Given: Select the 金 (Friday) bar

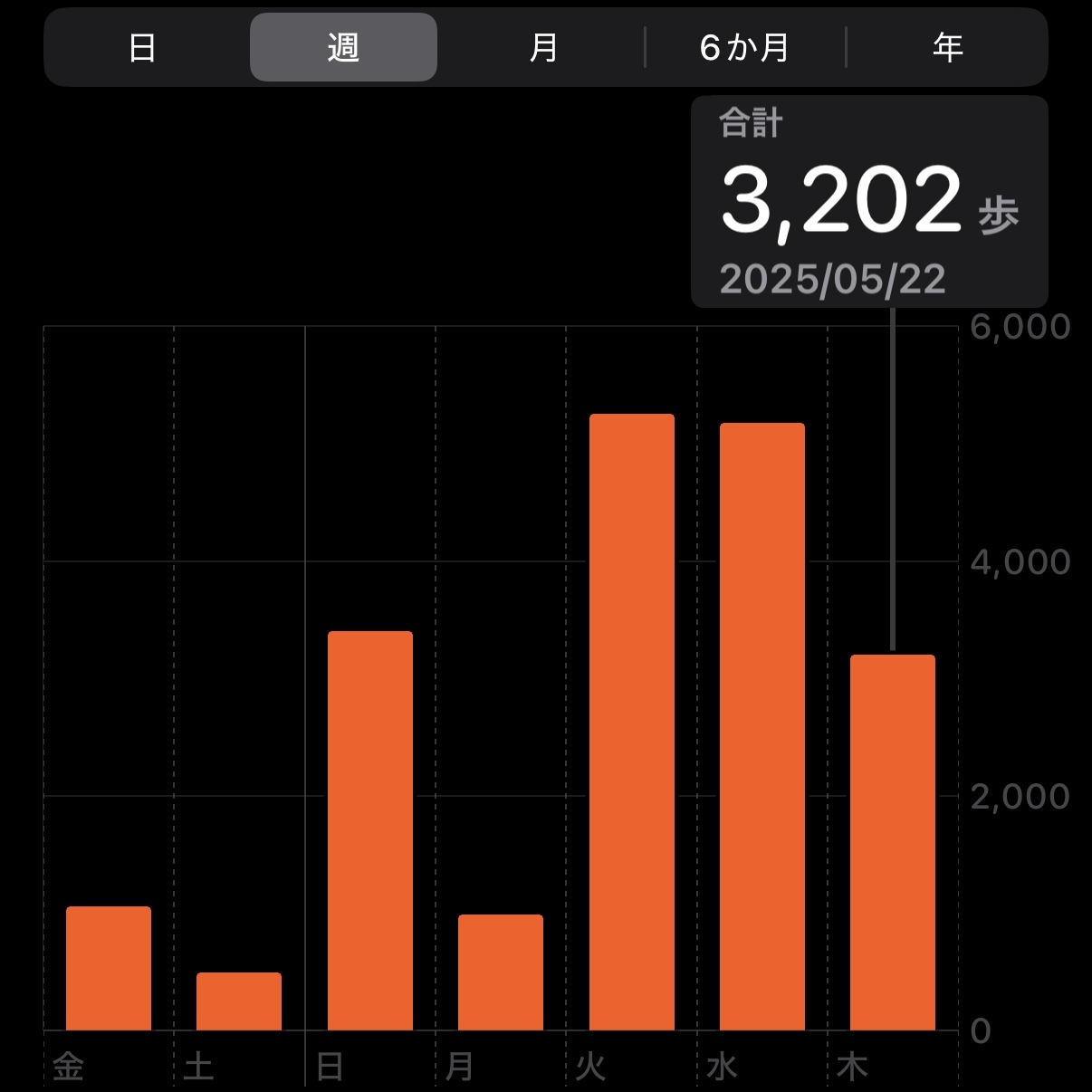Looking at the screenshot, I should (x=109, y=968).
